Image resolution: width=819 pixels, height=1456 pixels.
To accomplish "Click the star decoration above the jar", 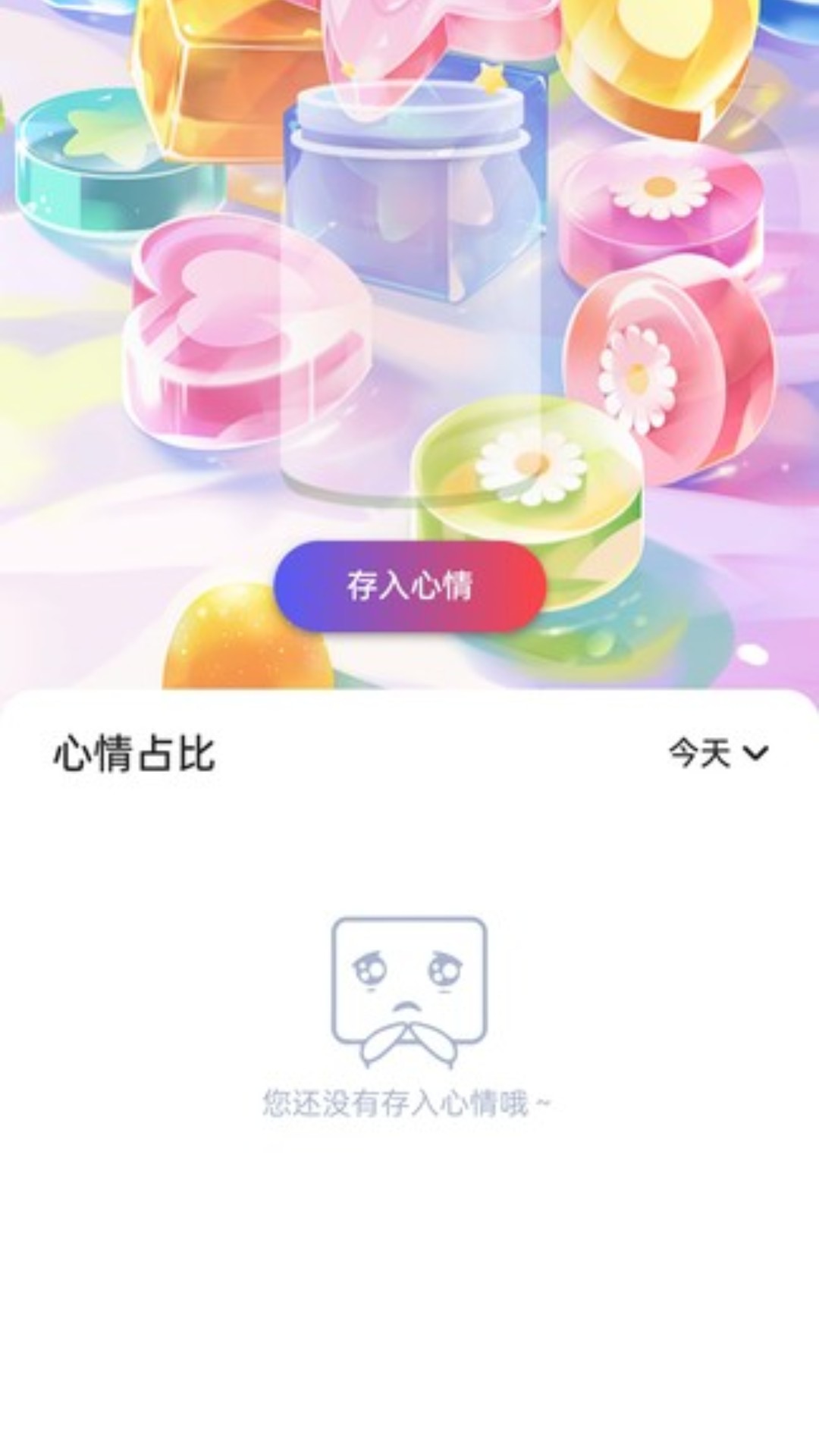I will click(493, 76).
